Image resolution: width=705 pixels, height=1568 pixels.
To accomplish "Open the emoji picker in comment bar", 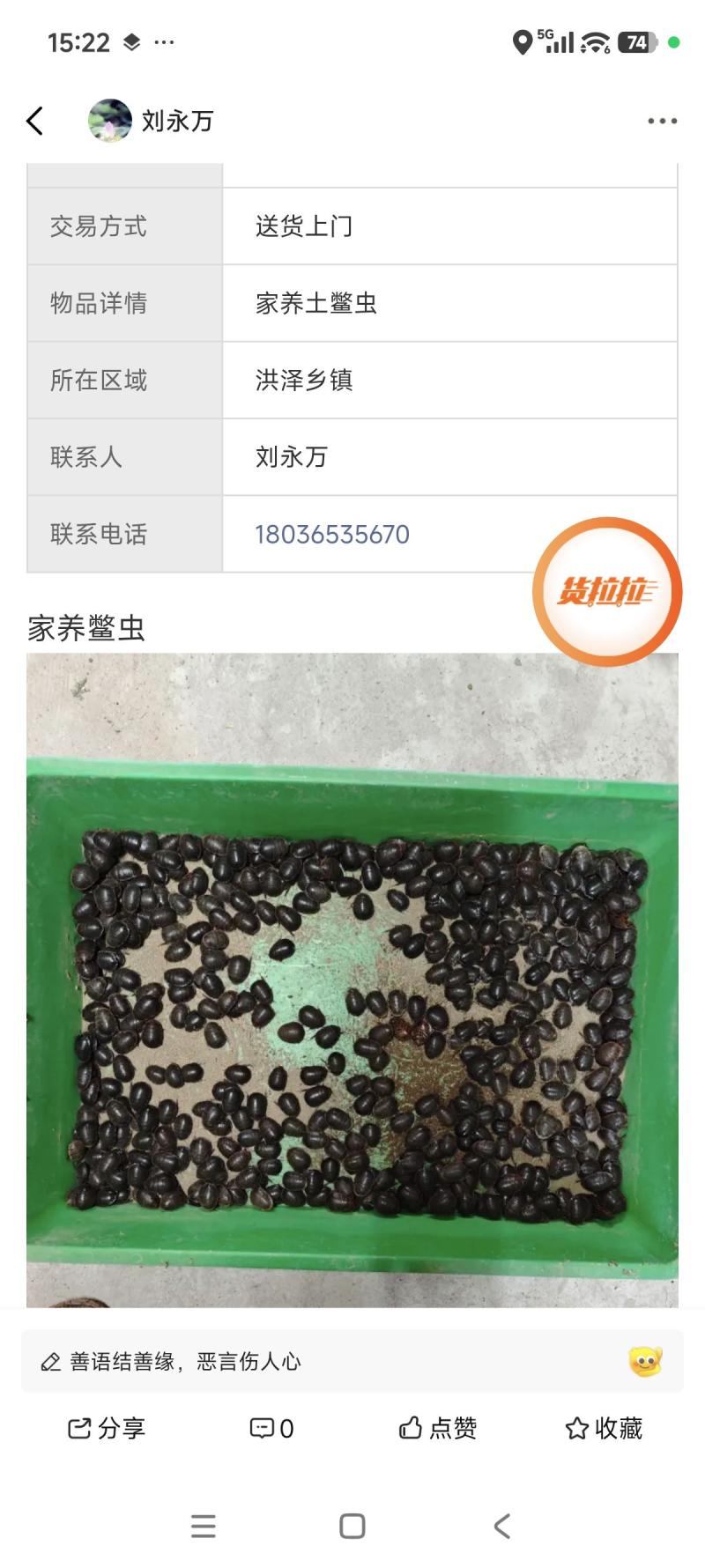I will coord(645,1362).
